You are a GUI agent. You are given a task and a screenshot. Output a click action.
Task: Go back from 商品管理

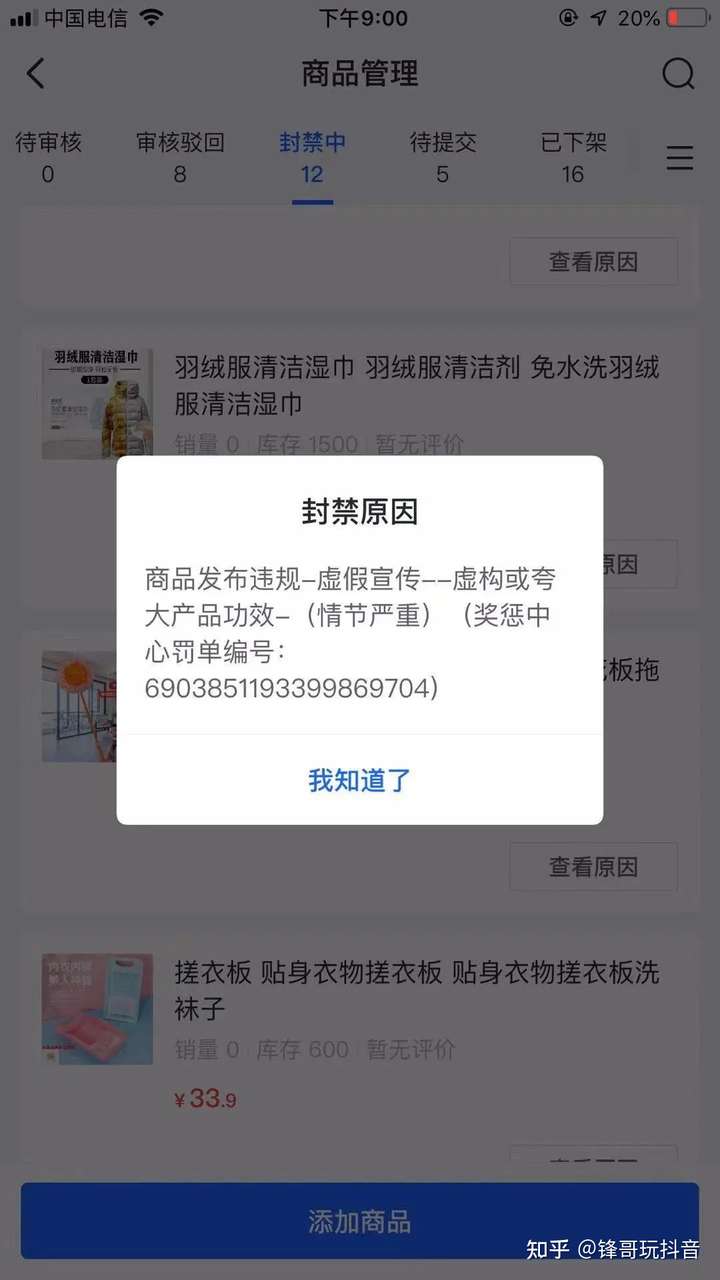(x=36, y=73)
